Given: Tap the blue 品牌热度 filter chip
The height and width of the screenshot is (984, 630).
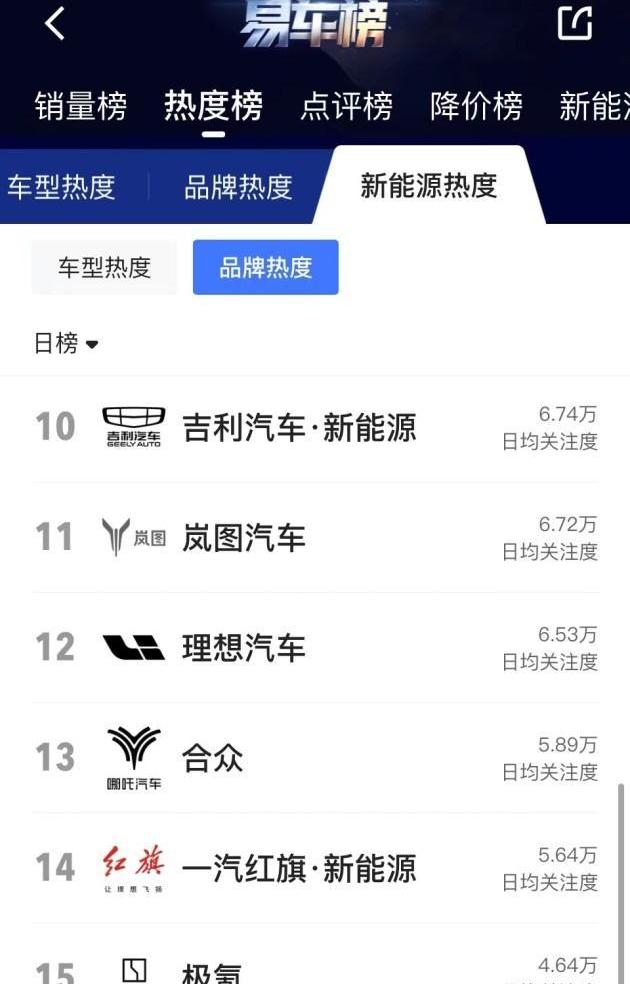Looking at the screenshot, I should (265, 268).
